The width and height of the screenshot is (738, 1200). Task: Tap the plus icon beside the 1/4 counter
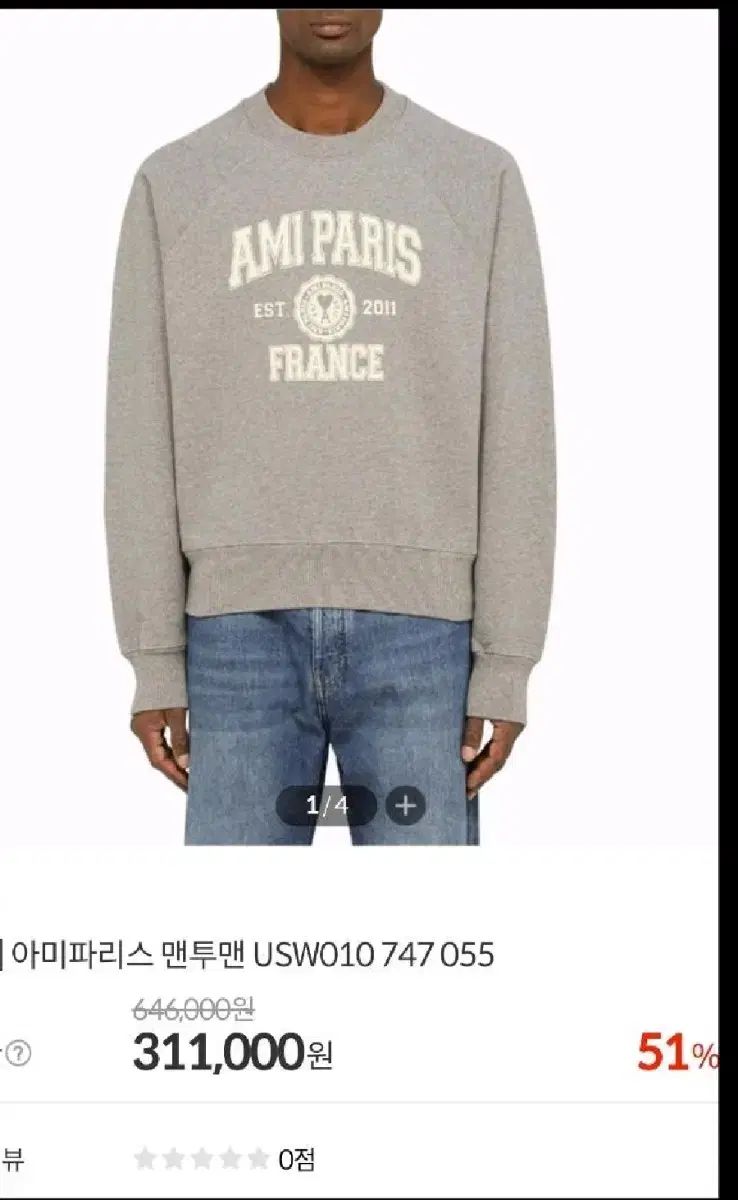coord(405,805)
